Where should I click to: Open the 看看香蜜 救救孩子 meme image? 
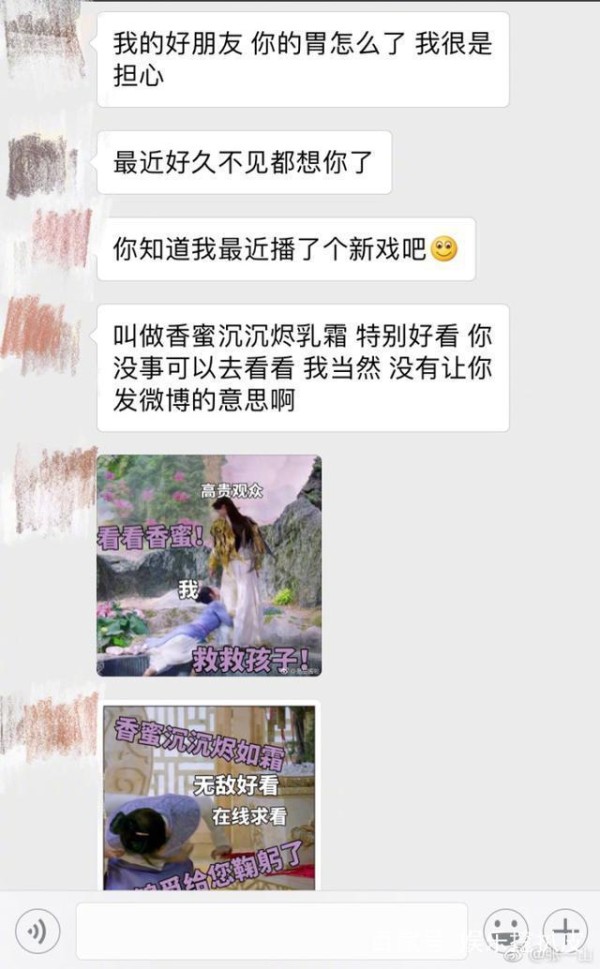pyautogui.click(x=209, y=565)
